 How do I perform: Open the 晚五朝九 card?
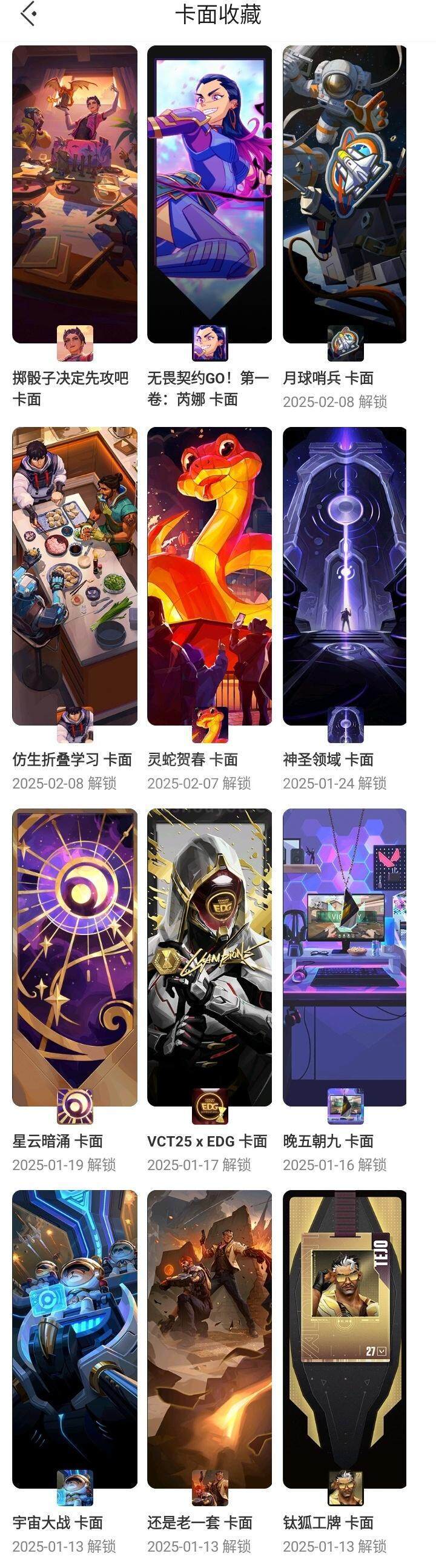345,957
